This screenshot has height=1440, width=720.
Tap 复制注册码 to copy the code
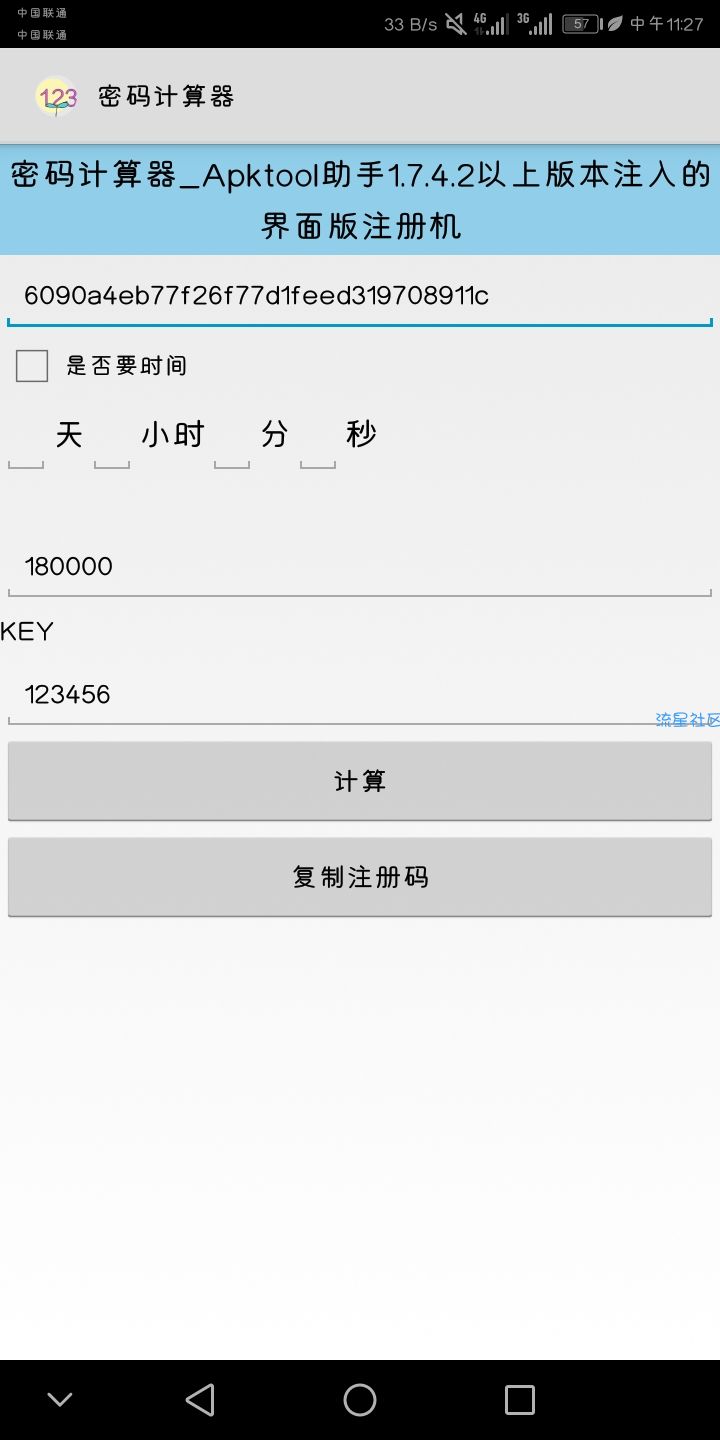[360, 877]
